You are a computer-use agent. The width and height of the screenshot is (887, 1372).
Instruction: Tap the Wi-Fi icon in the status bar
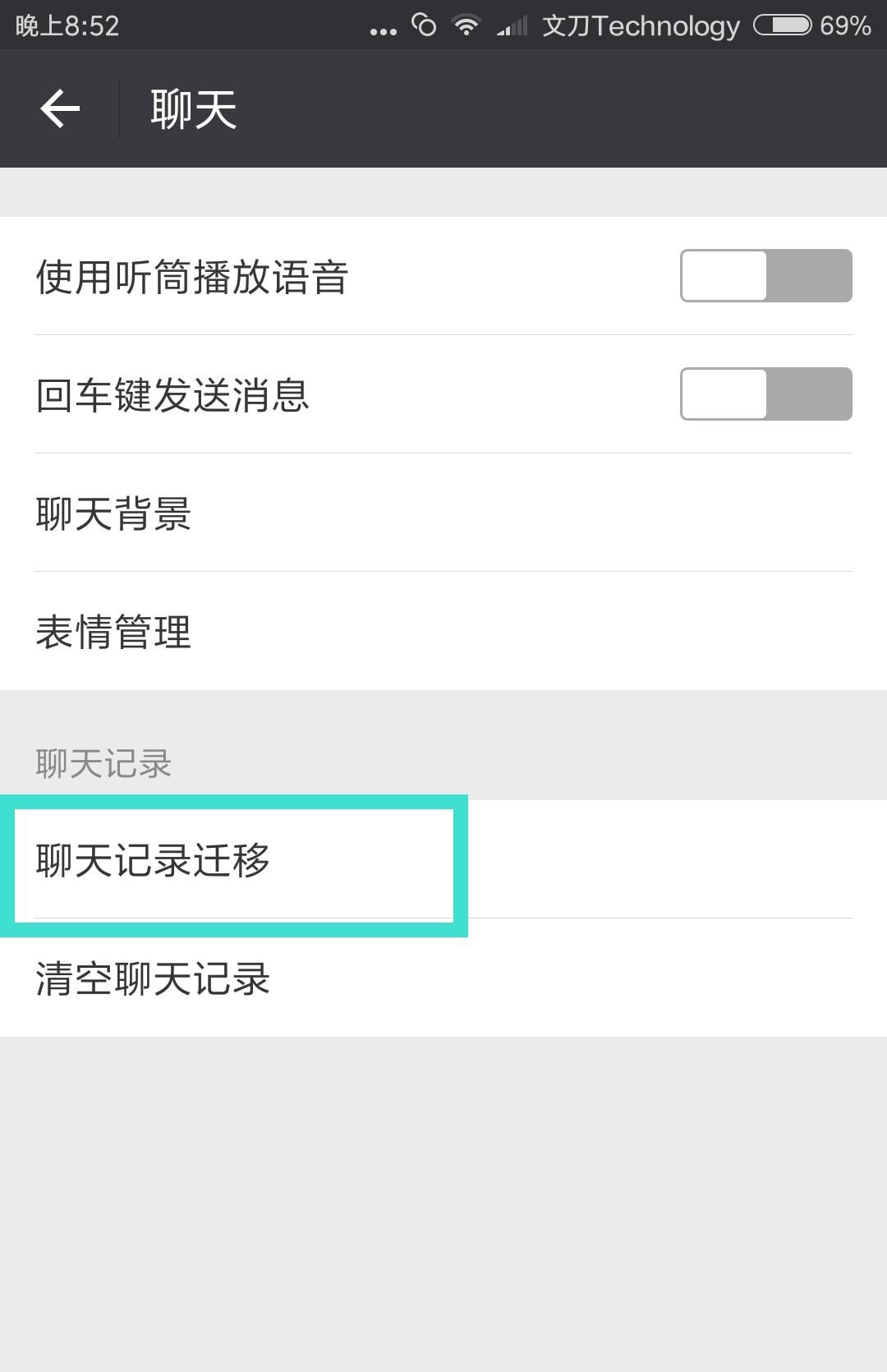click(x=466, y=25)
